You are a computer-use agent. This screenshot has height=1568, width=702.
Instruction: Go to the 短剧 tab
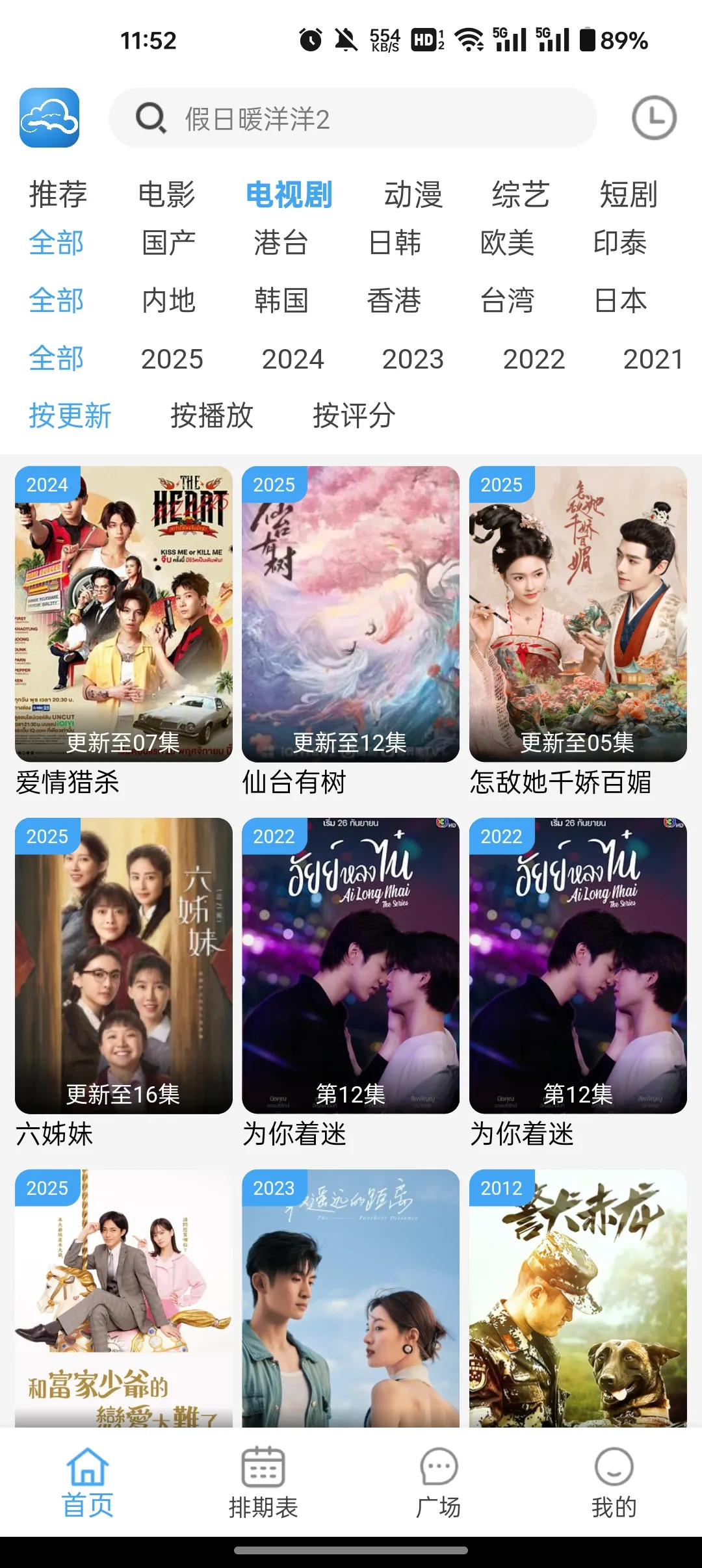tap(628, 194)
